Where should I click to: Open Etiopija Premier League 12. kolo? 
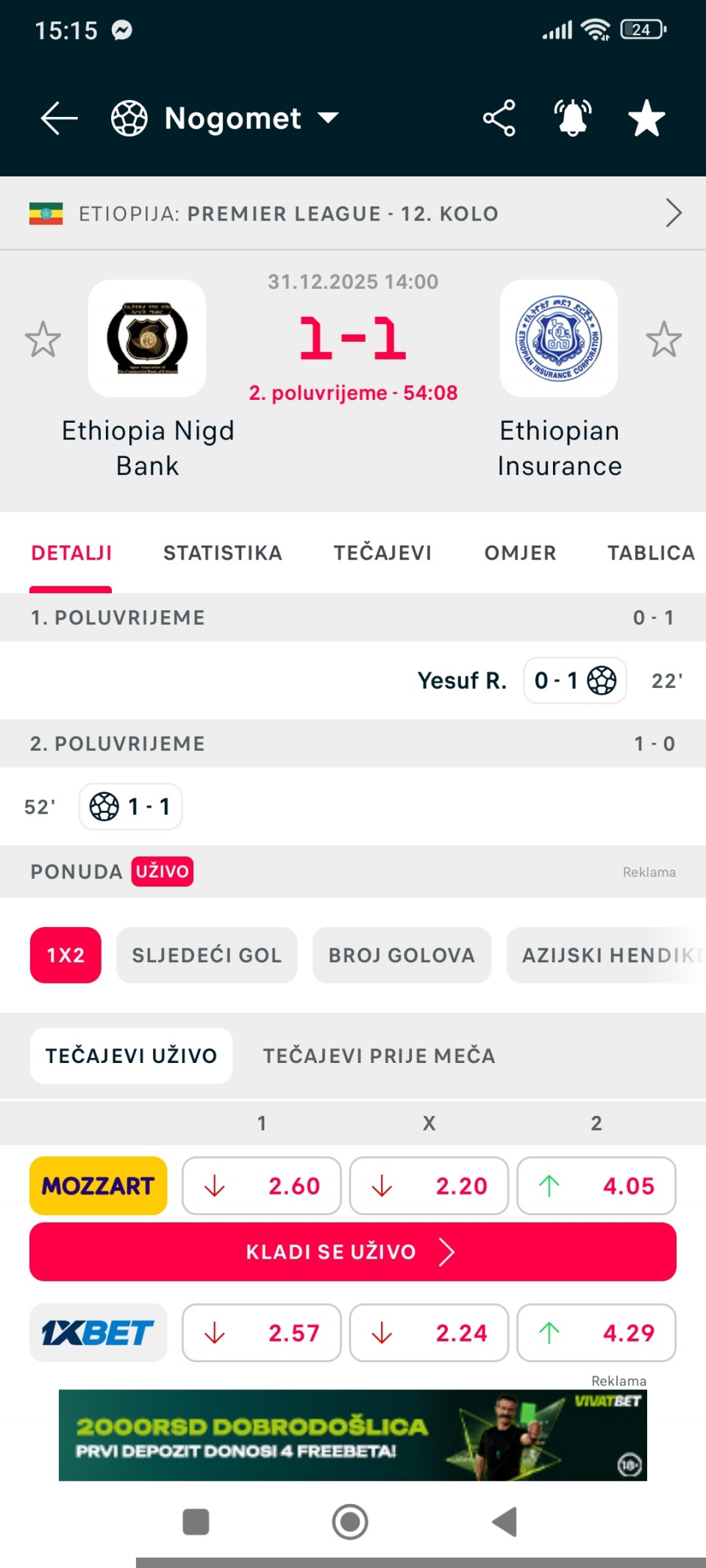point(353,213)
